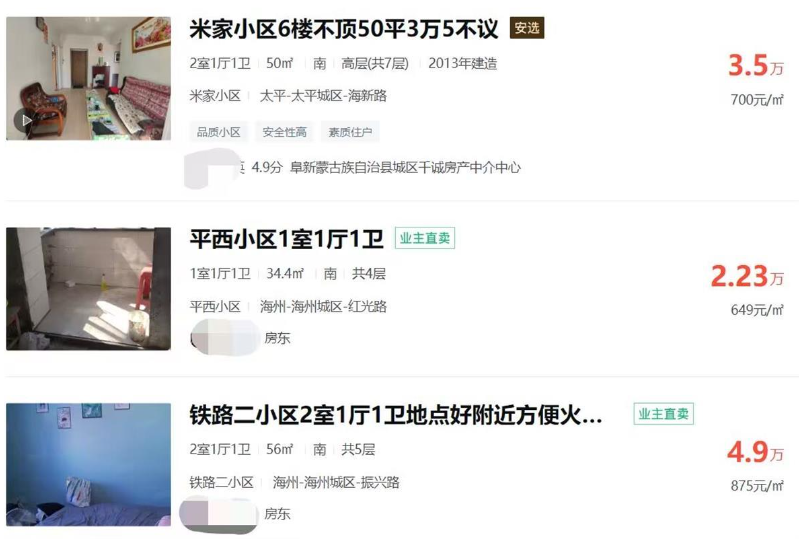Open the 铁路二小区2室1厅1卫 listing
The height and width of the screenshot is (547, 799).
point(395,414)
